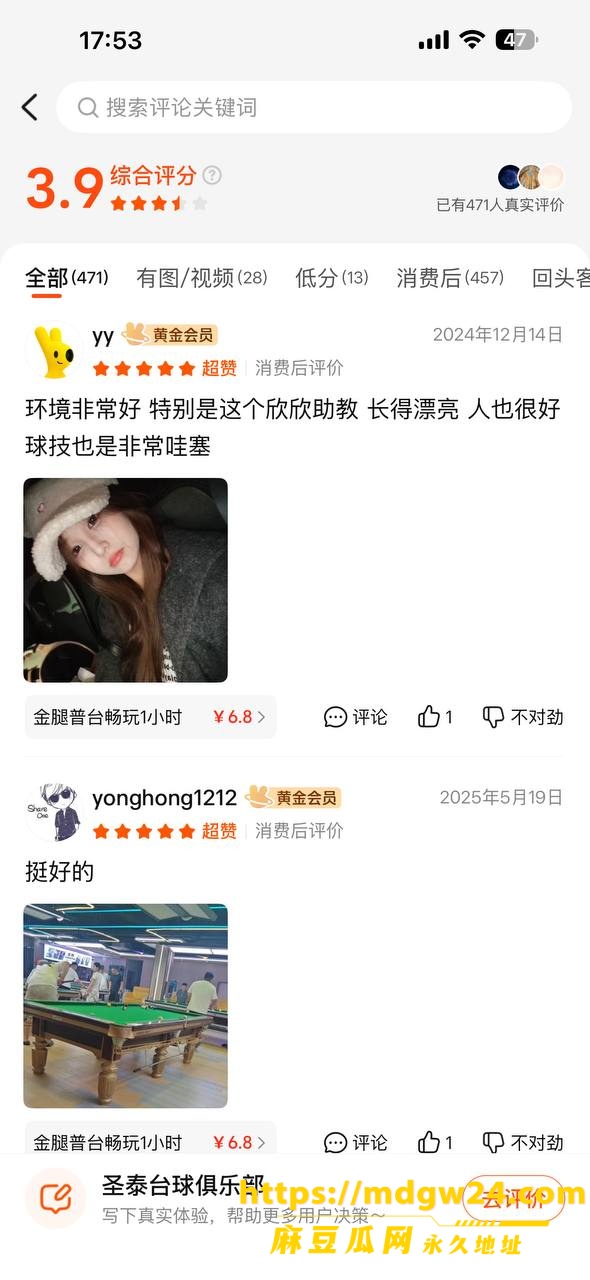The image size is (590, 1280).
Task: Comment on yy's review
Action: click(x=356, y=717)
